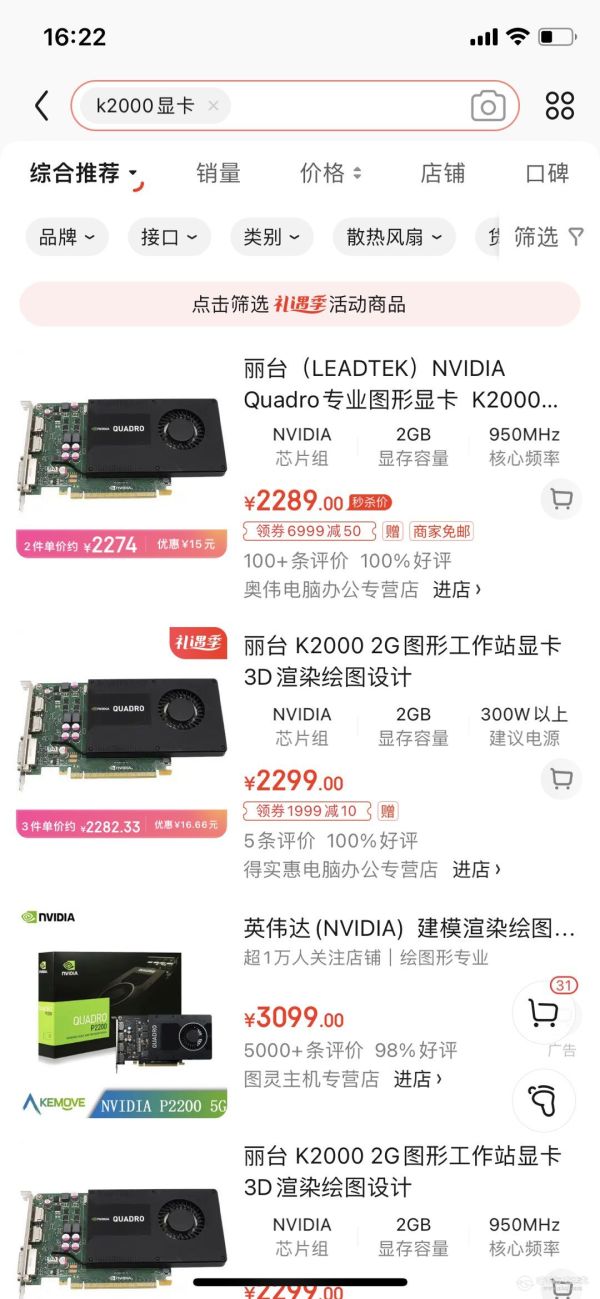The image size is (600, 1299).
Task: Expand the 类别 filter dropdown
Action: click(271, 237)
